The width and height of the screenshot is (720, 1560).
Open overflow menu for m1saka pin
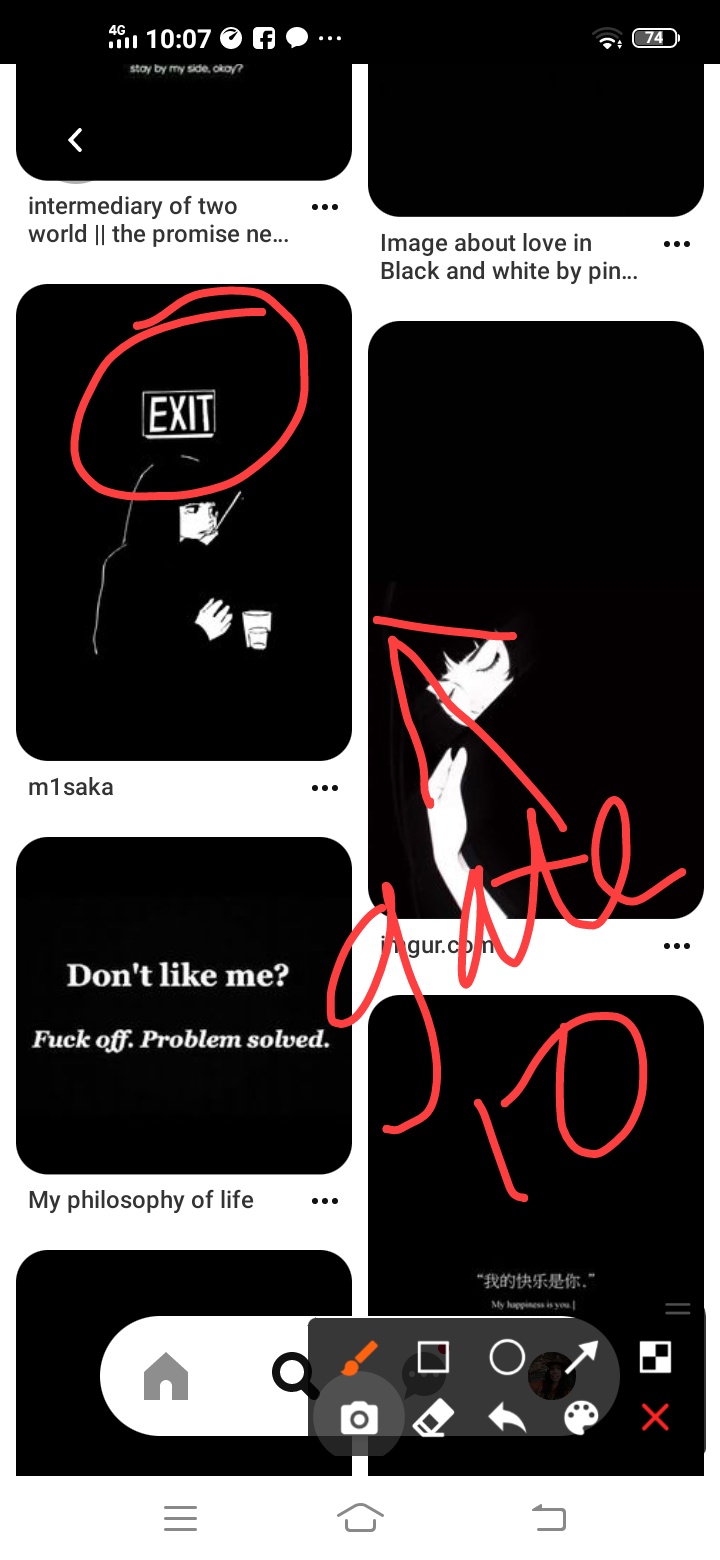pos(325,788)
